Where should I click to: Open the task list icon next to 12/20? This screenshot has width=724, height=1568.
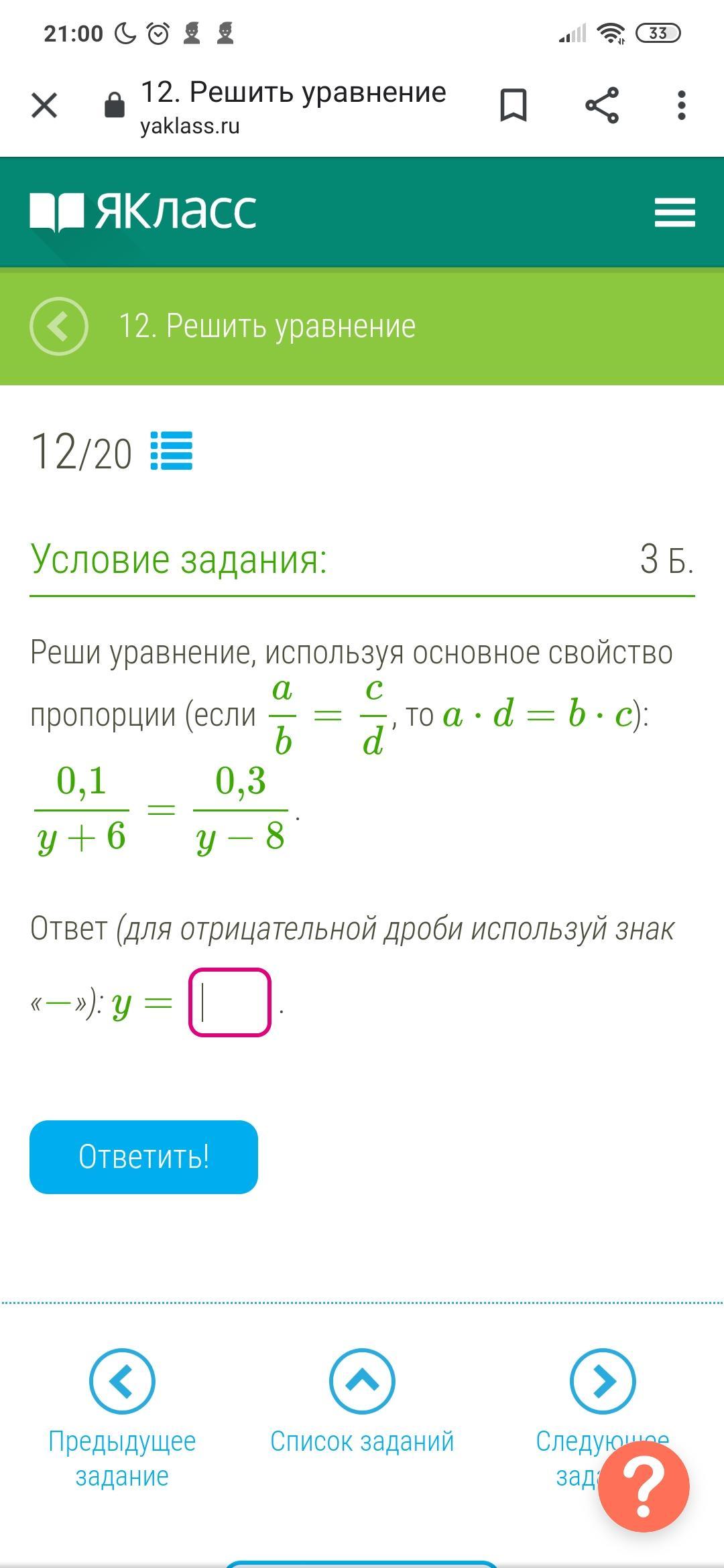click(172, 451)
